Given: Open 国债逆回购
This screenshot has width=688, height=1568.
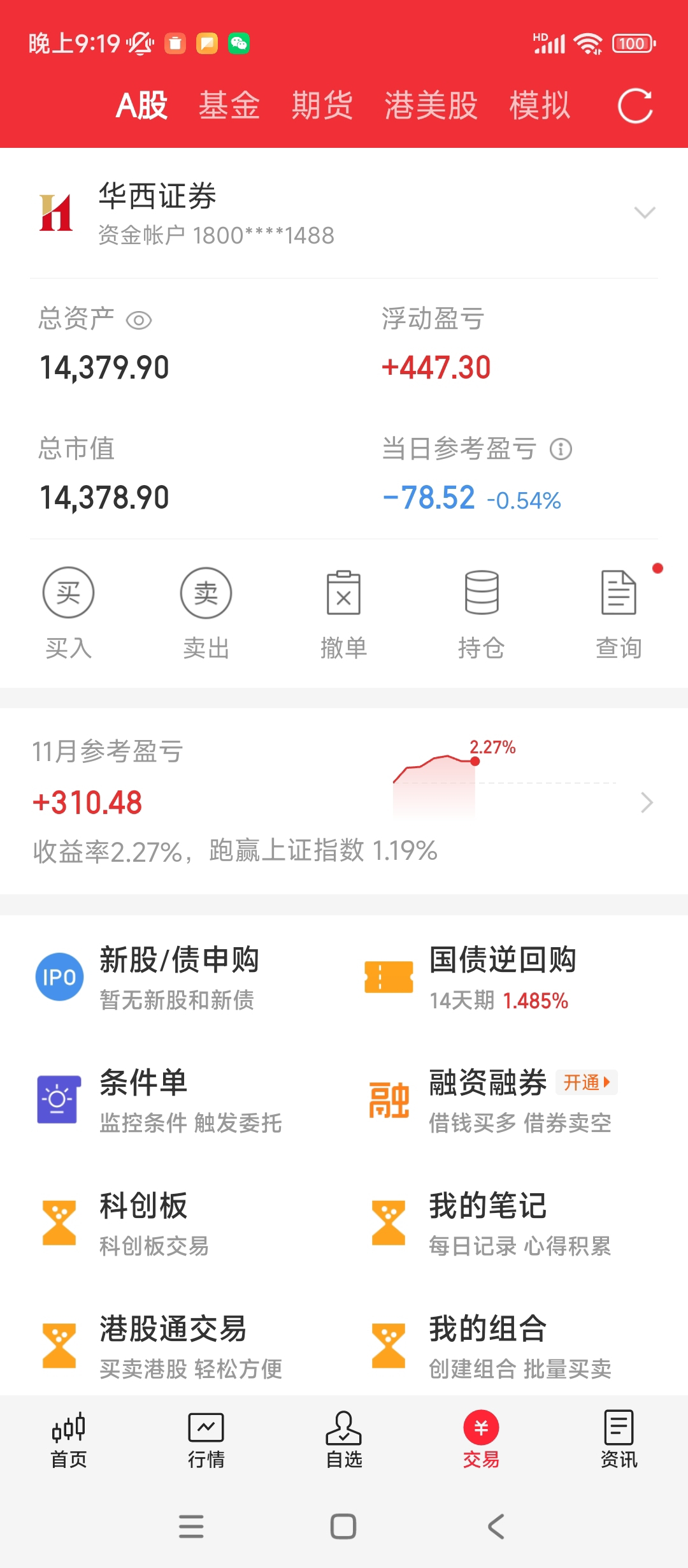Looking at the screenshot, I should pos(502,977).
